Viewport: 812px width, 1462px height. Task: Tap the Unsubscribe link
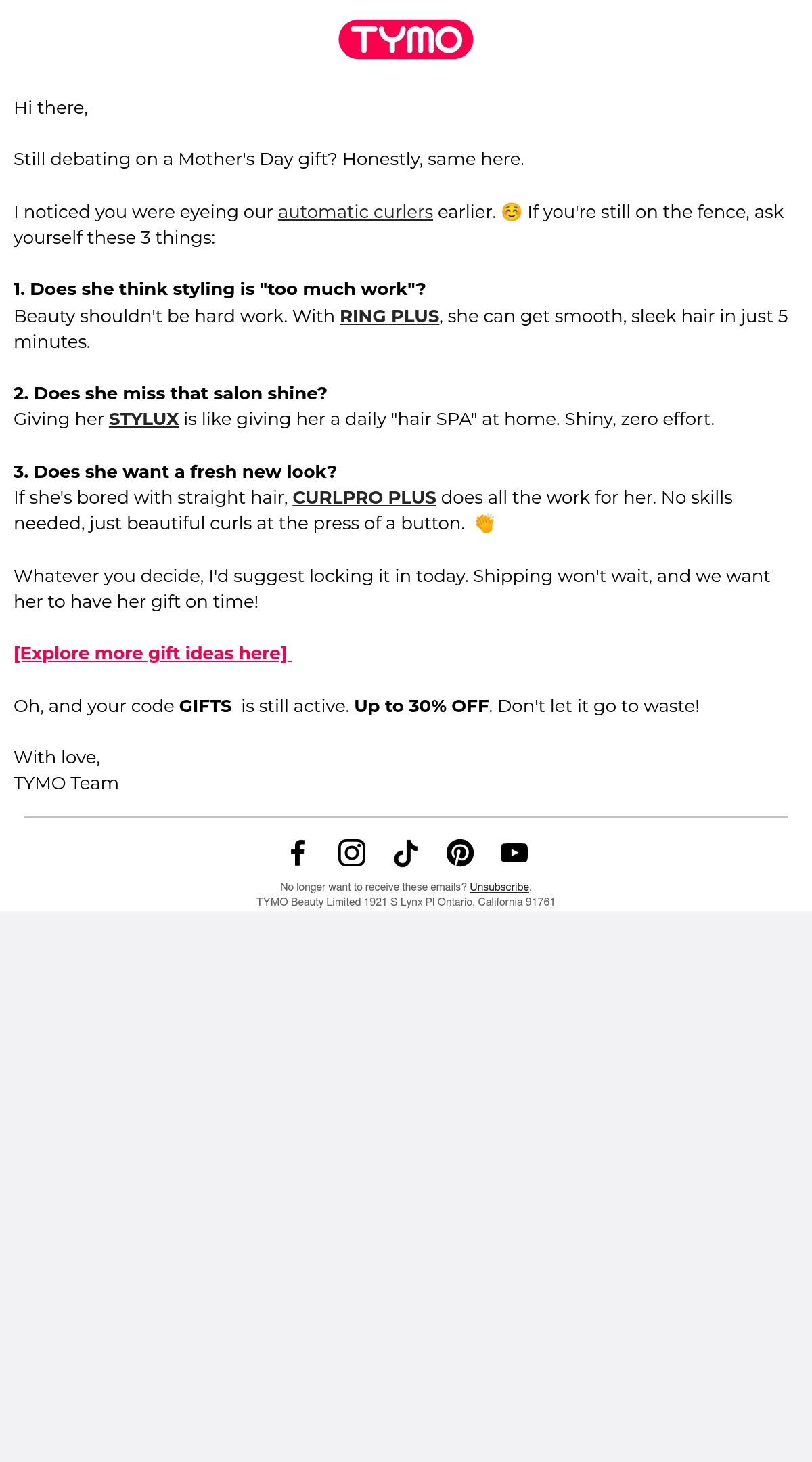coord(499,887)
